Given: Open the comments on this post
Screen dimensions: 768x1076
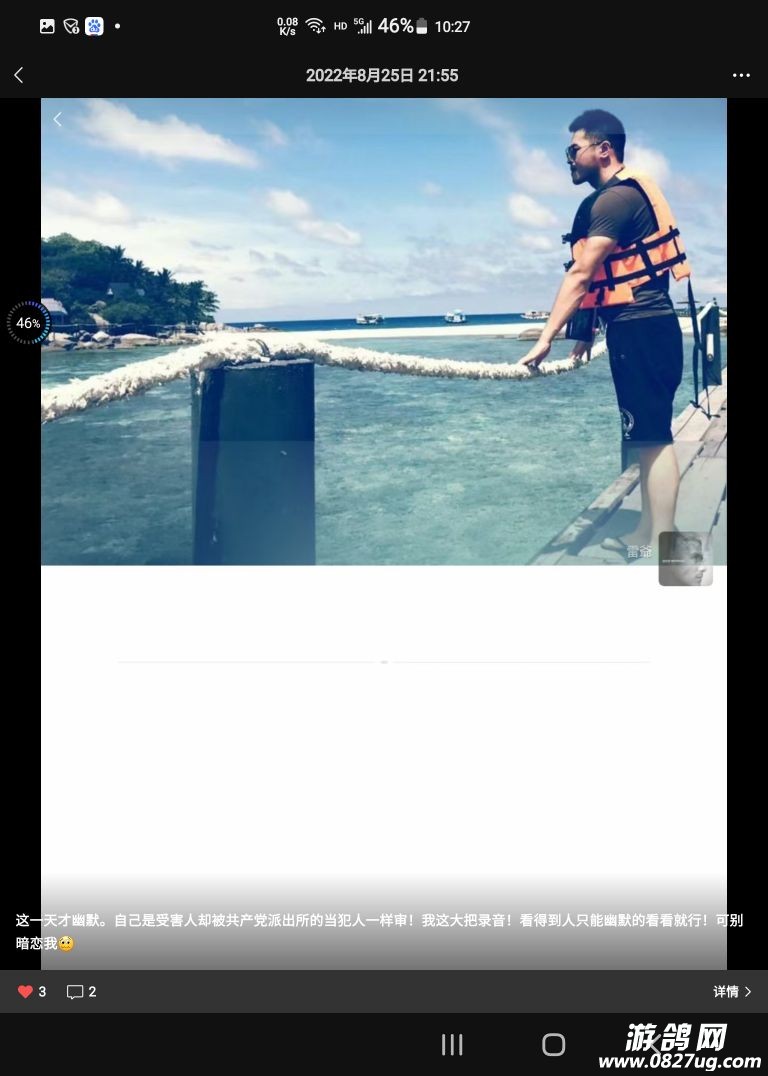Looking at the screenshot, I should pyautogui.click(x=76, y=992).
